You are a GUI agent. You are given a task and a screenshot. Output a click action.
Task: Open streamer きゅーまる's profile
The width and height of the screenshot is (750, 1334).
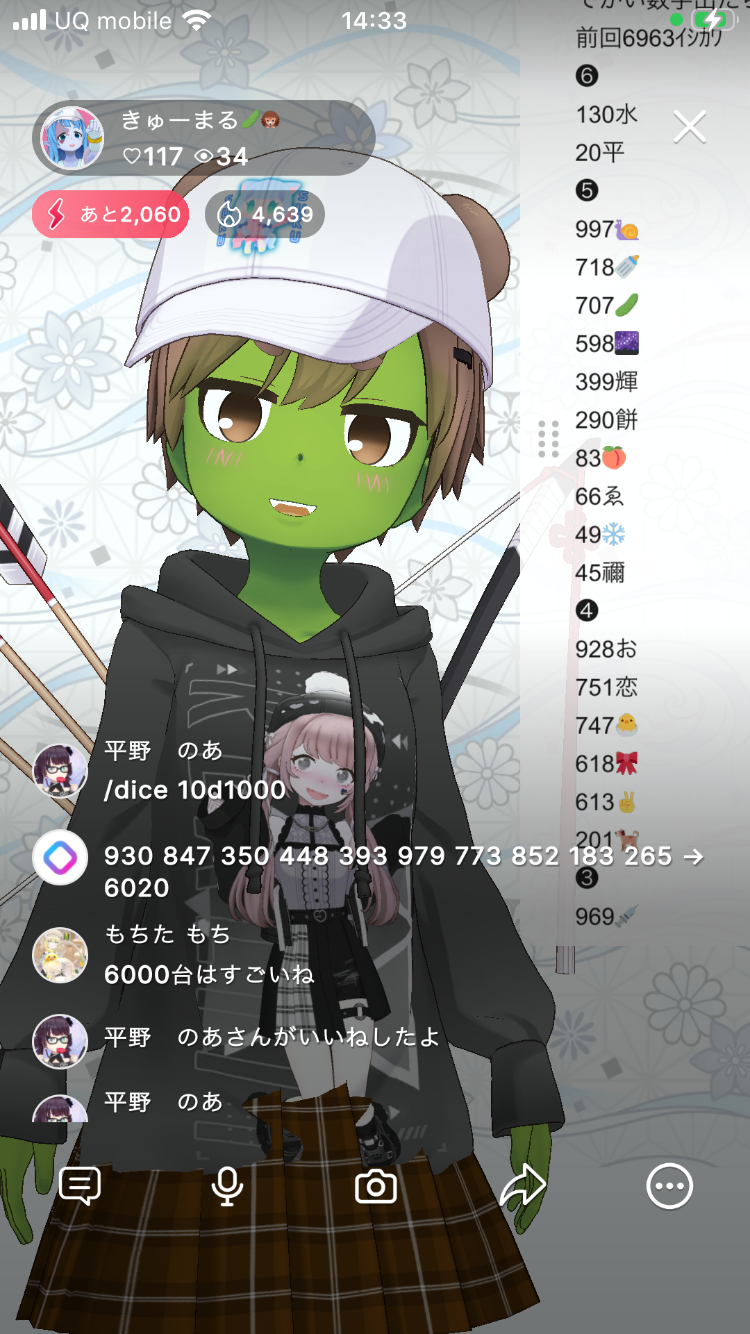click(x=72, y=138)
